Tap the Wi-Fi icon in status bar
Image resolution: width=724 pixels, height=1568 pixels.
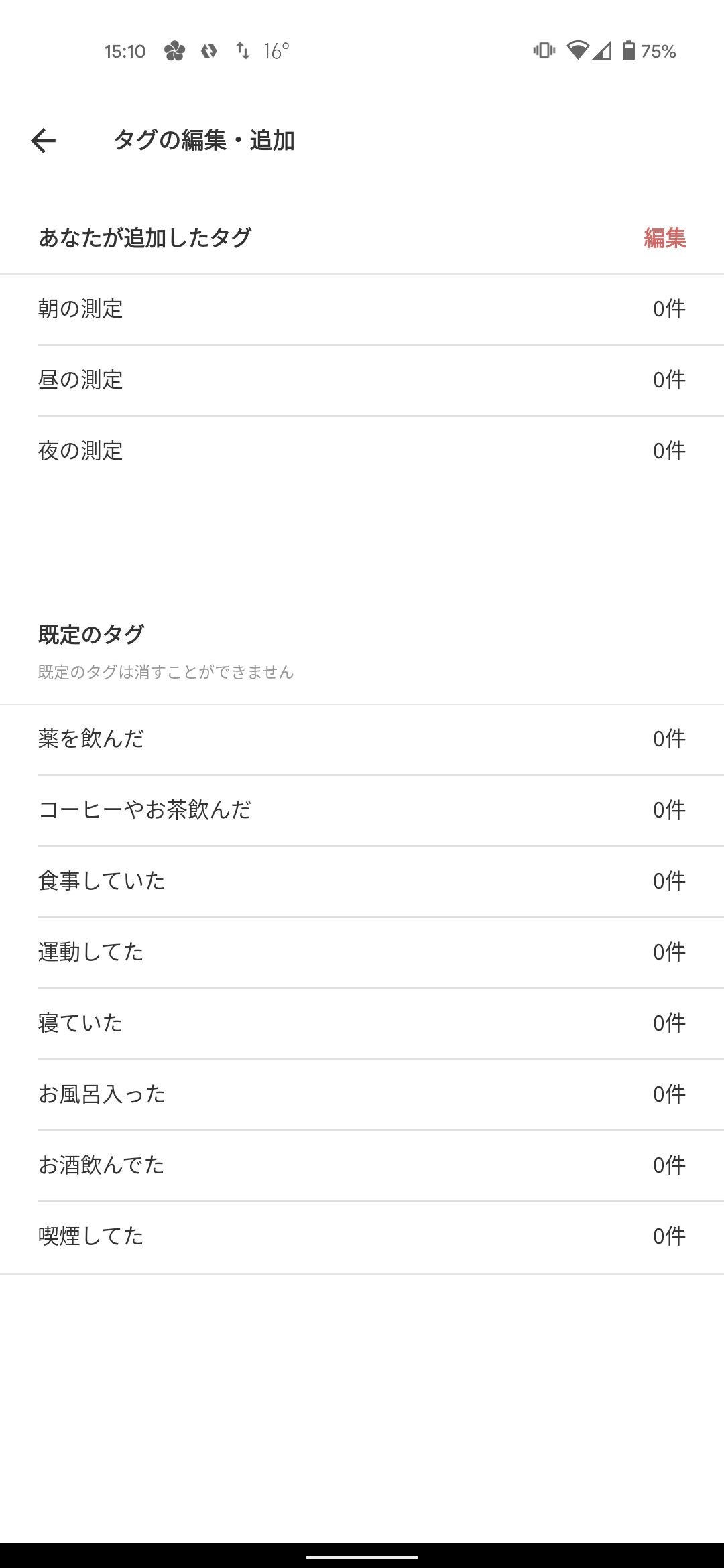click(578, 52)
